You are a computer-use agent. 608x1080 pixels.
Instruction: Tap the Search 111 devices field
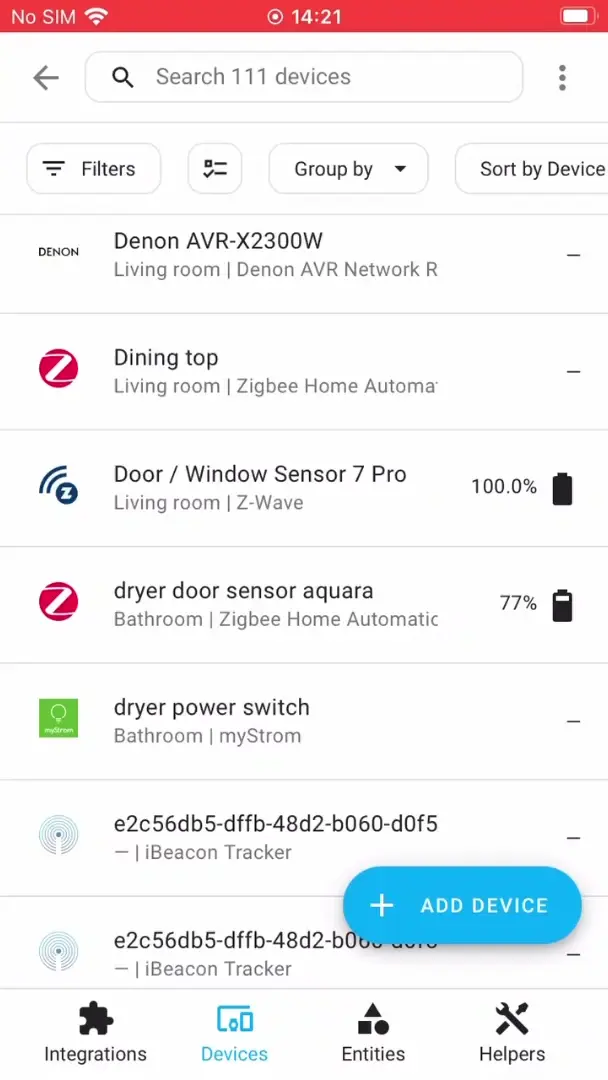(x=304, y=77)
